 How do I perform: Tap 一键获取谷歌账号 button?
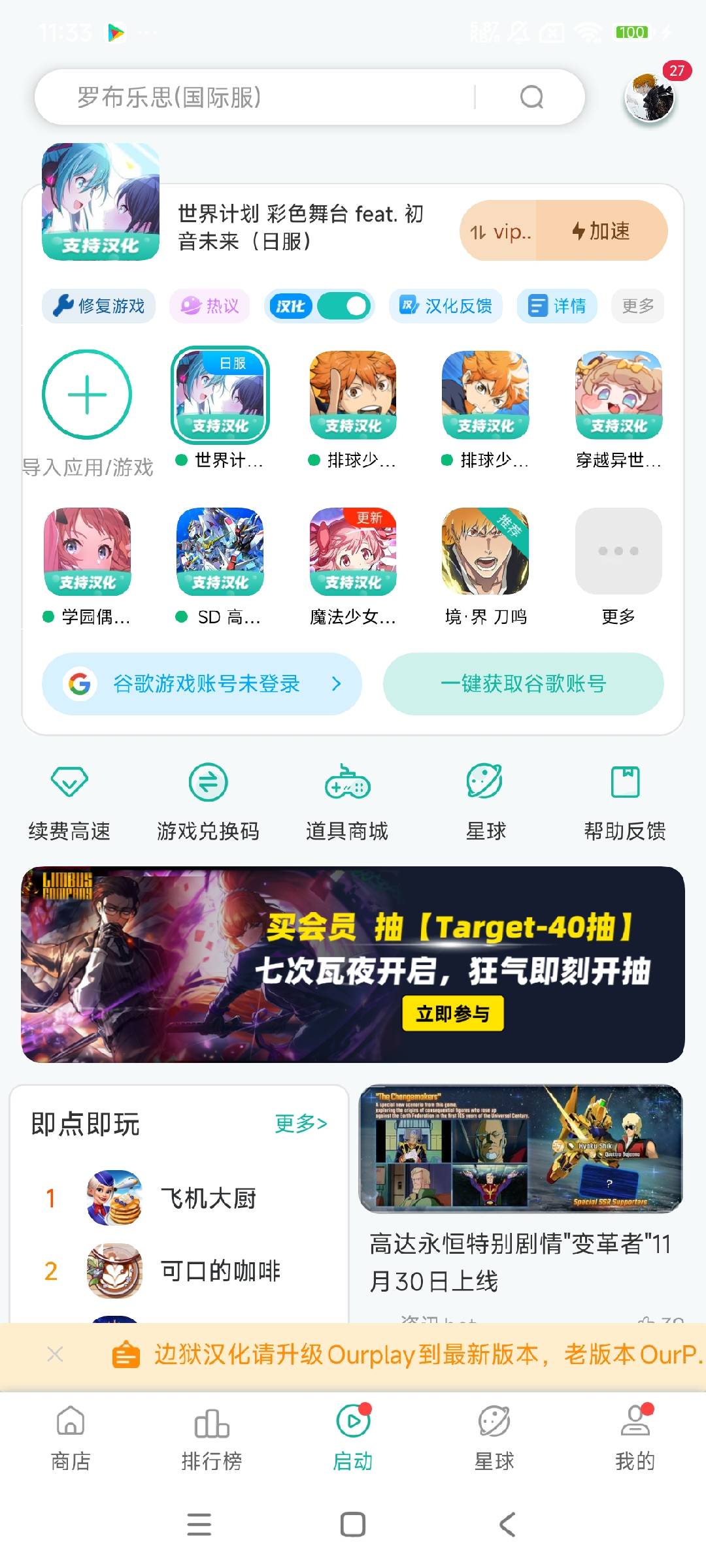click(524, 684)
